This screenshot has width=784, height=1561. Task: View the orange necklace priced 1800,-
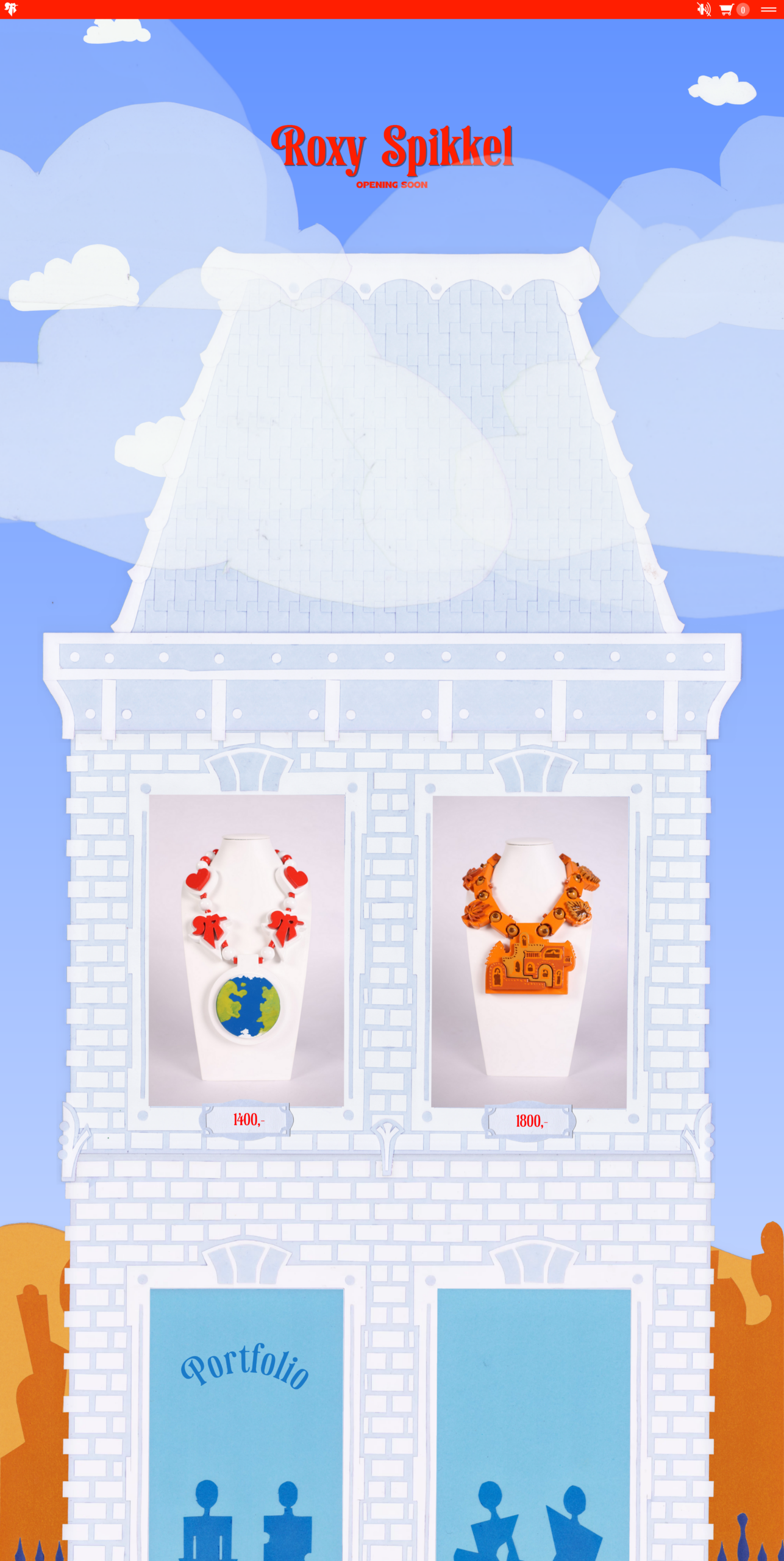[x=530, y=950]
